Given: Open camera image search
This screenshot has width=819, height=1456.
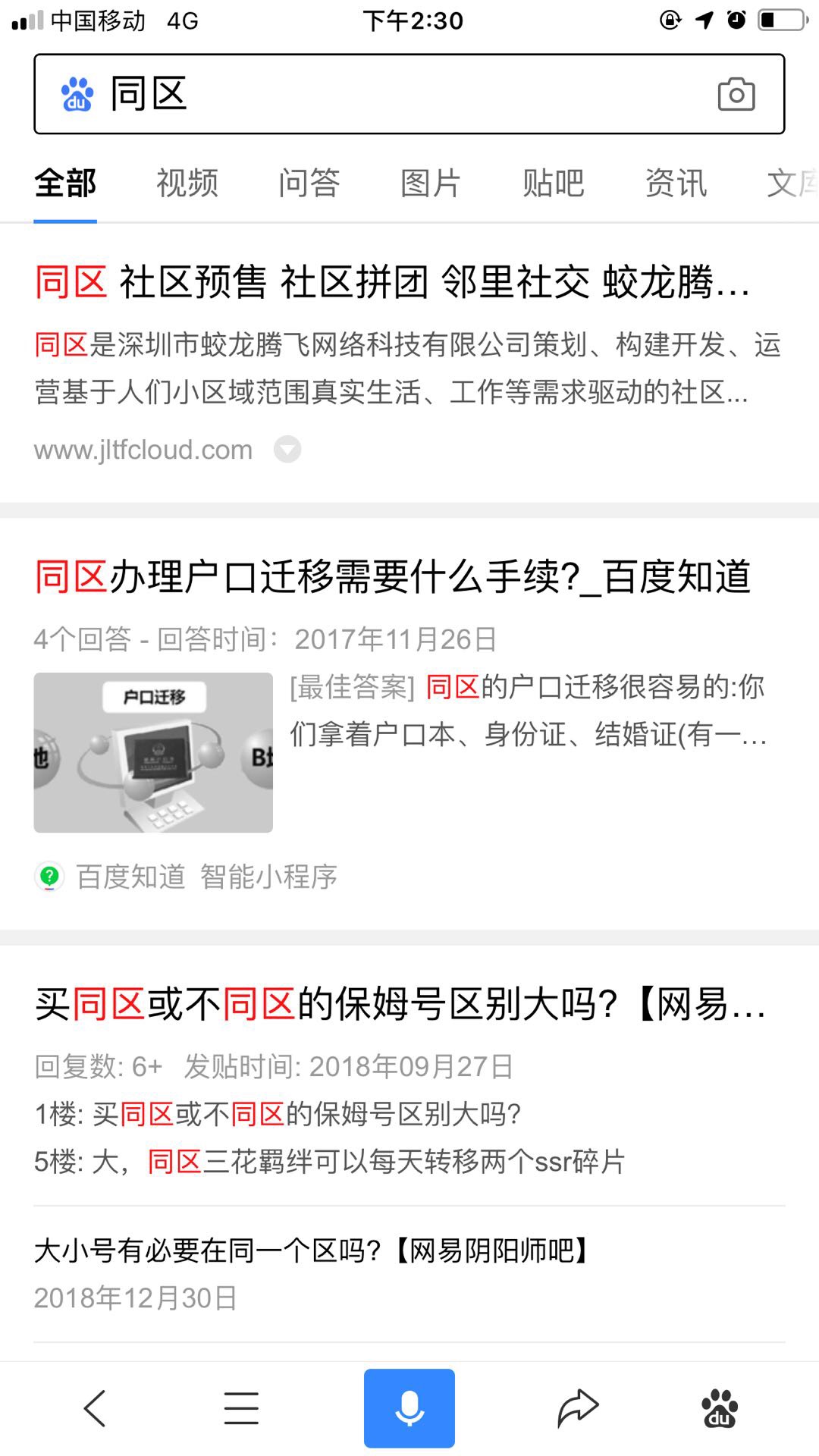Looking at the screenshot, I should pos(736,95).
